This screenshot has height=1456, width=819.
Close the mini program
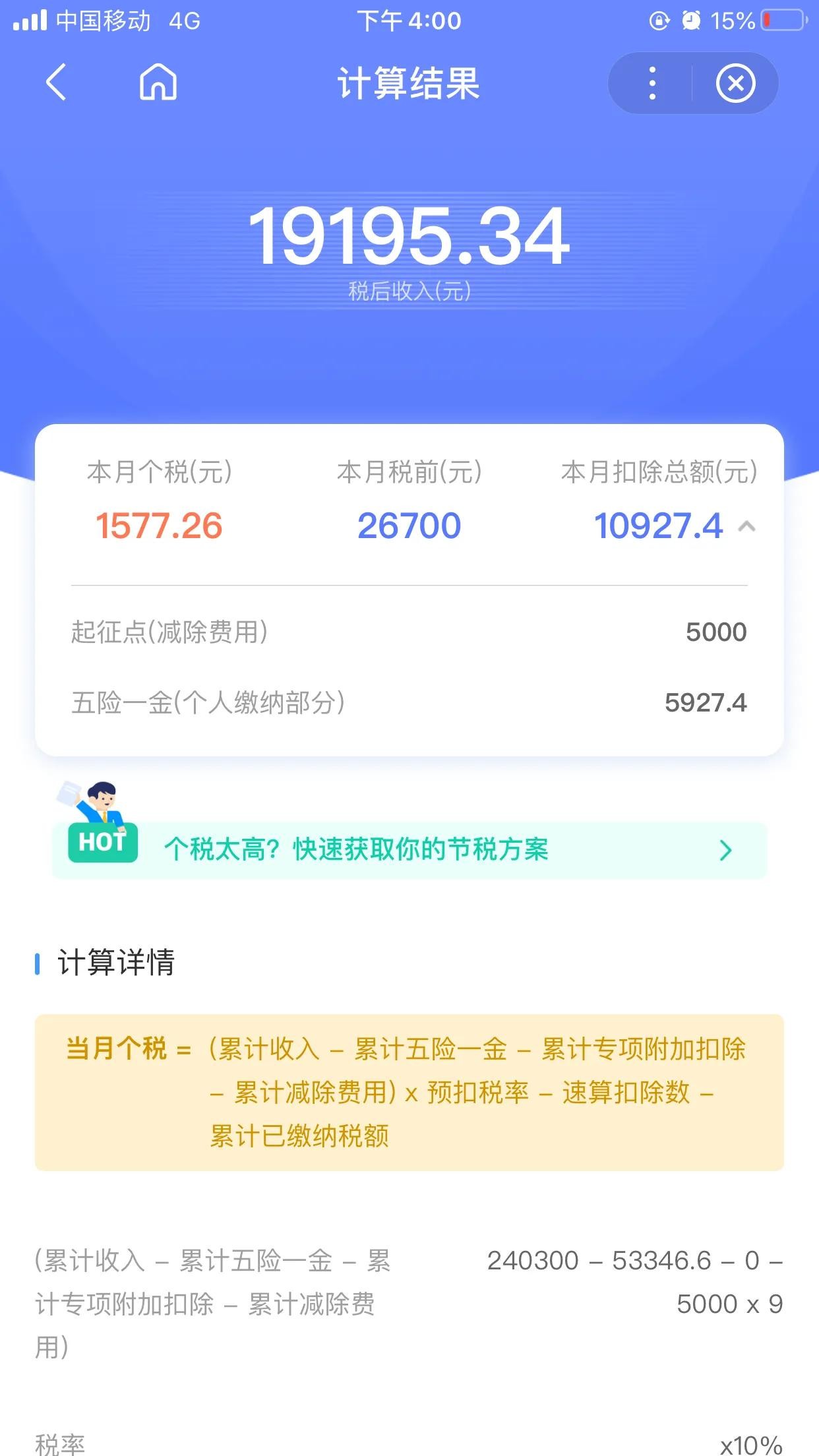pyautogui.click(x=735, y=83)
